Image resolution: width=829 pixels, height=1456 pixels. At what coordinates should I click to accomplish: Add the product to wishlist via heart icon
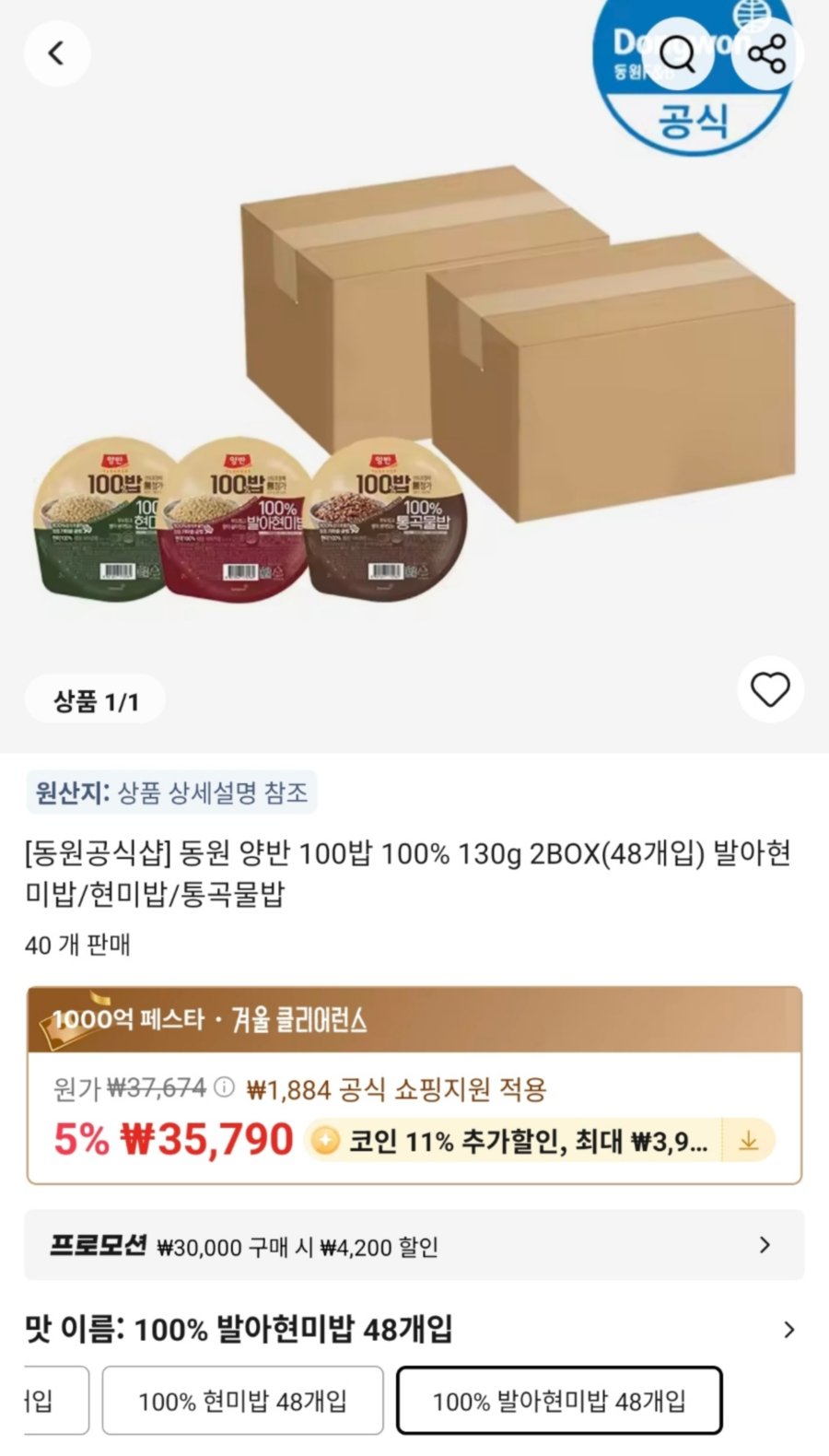click(x=771, y=690)
